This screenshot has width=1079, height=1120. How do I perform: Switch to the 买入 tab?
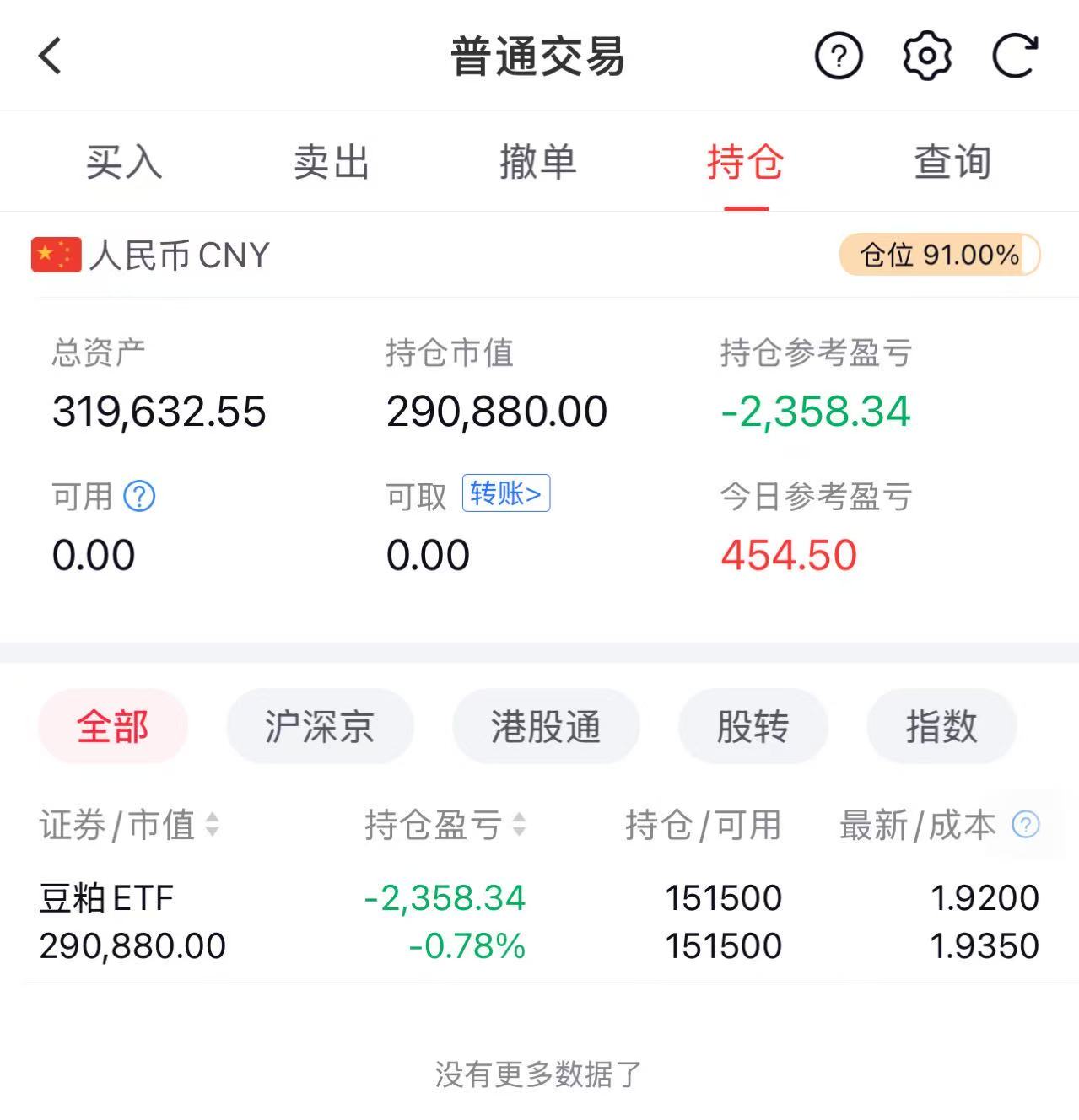point(123,161)
